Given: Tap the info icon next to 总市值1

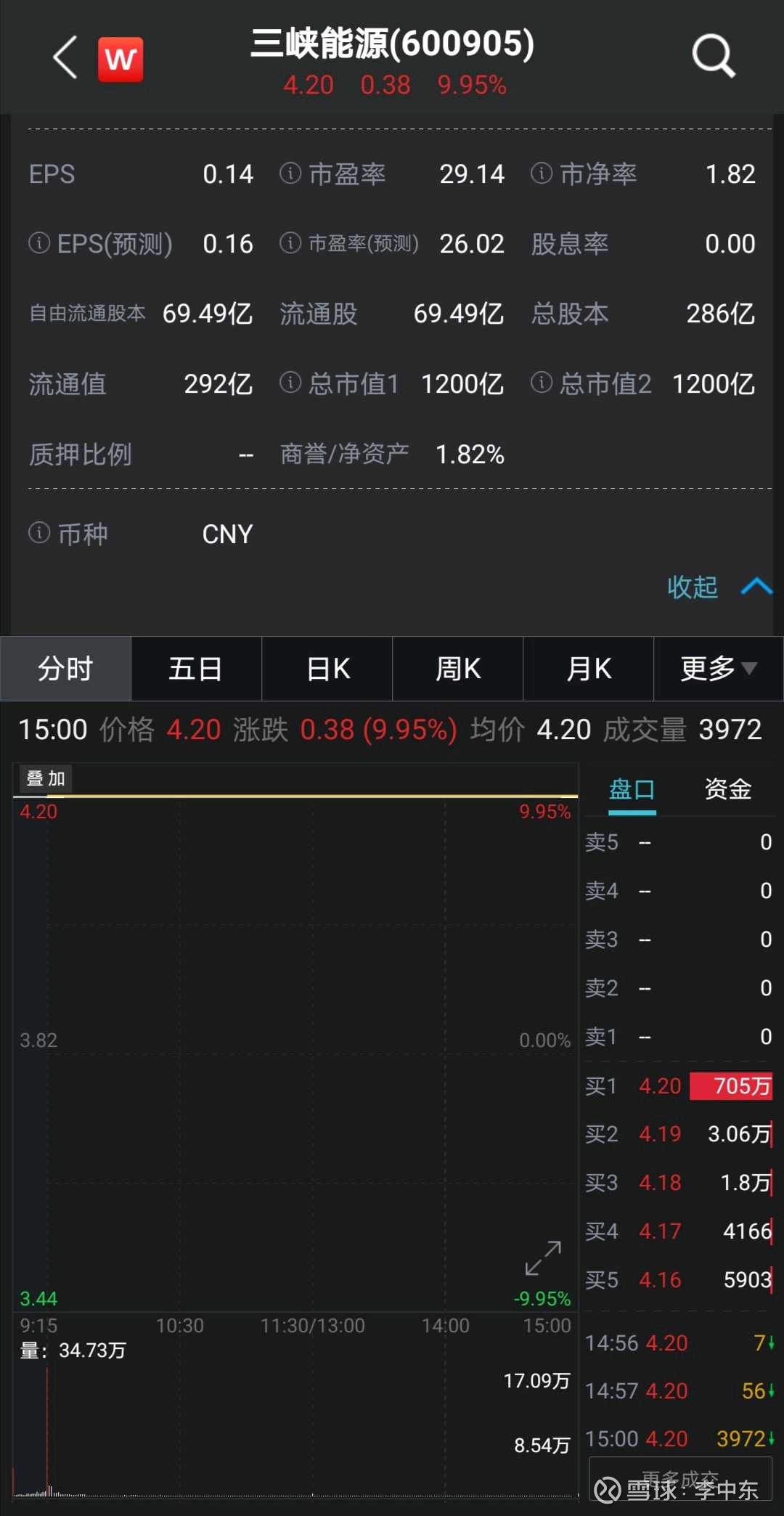Looking at the screenshot, I should pyautogui.click(x=290, y=385).
